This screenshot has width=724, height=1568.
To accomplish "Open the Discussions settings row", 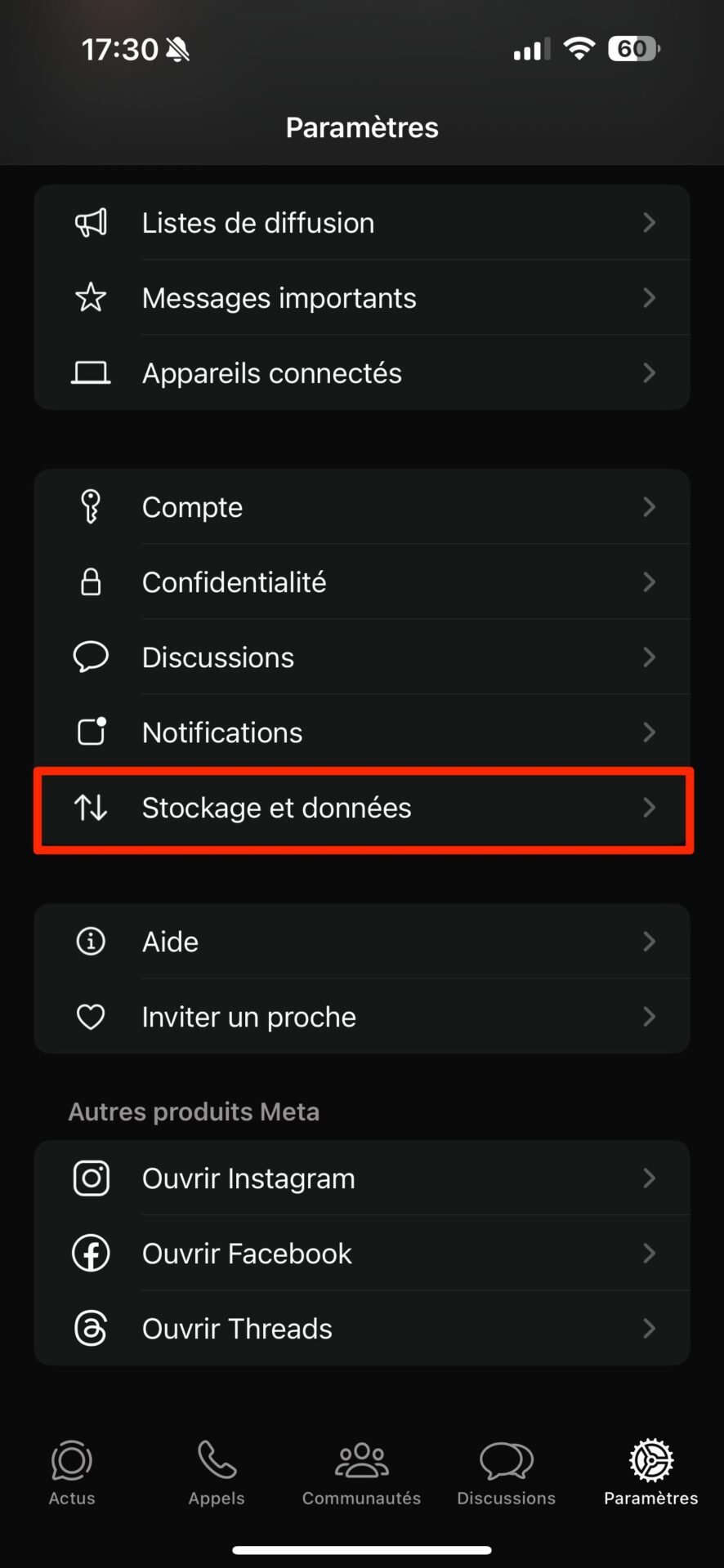I will tap(362, 657).
